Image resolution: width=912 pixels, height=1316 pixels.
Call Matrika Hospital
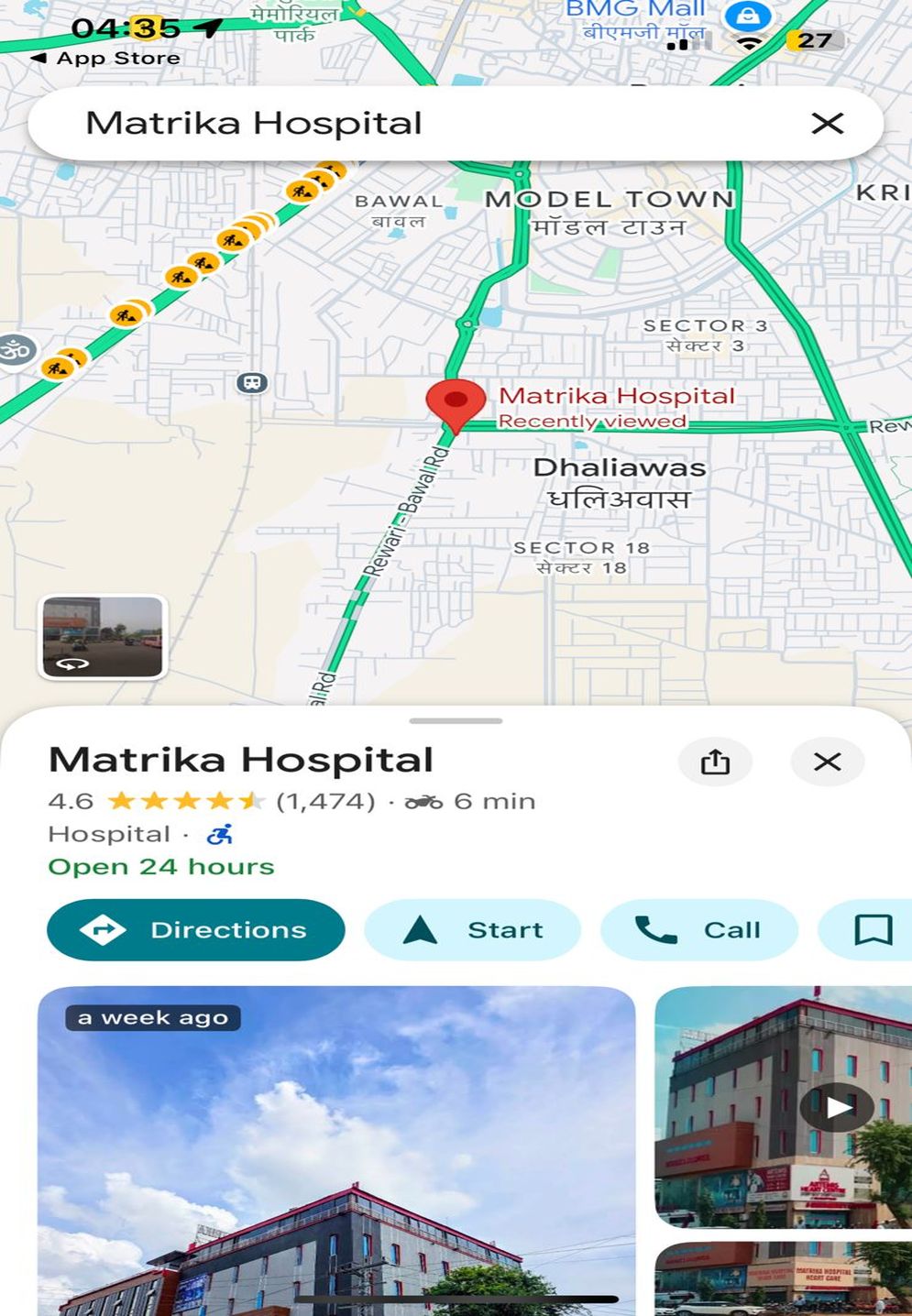tap(698, 929)
